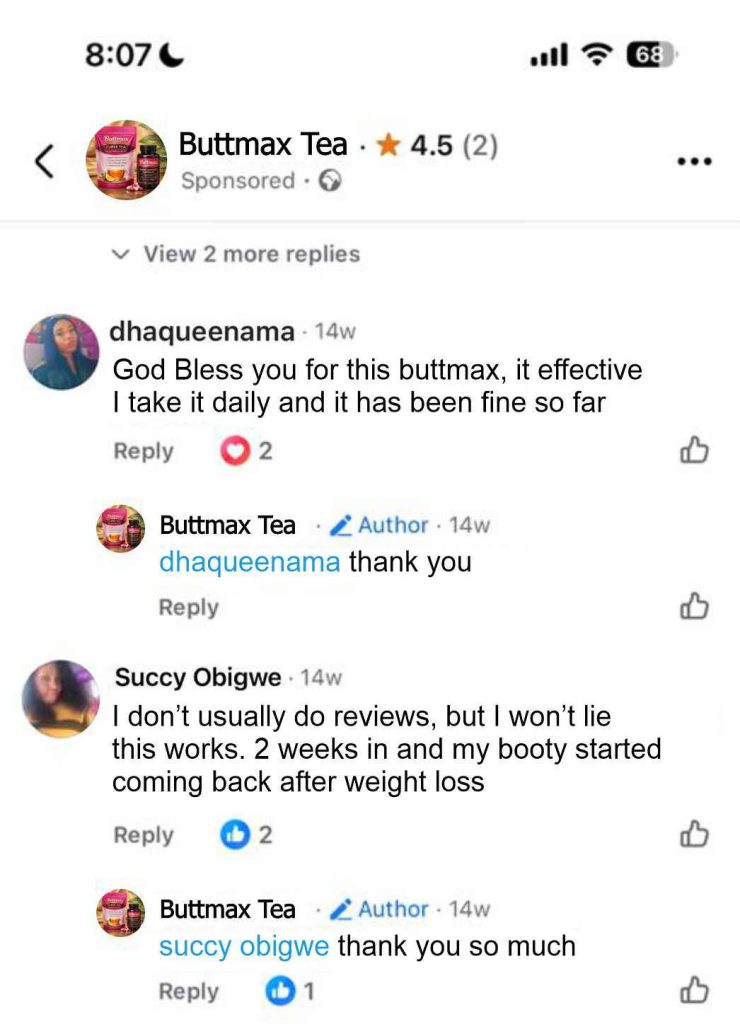Open the three-dot overflow menu
This screenshot has height=1024, width=740.
[694, 161]
